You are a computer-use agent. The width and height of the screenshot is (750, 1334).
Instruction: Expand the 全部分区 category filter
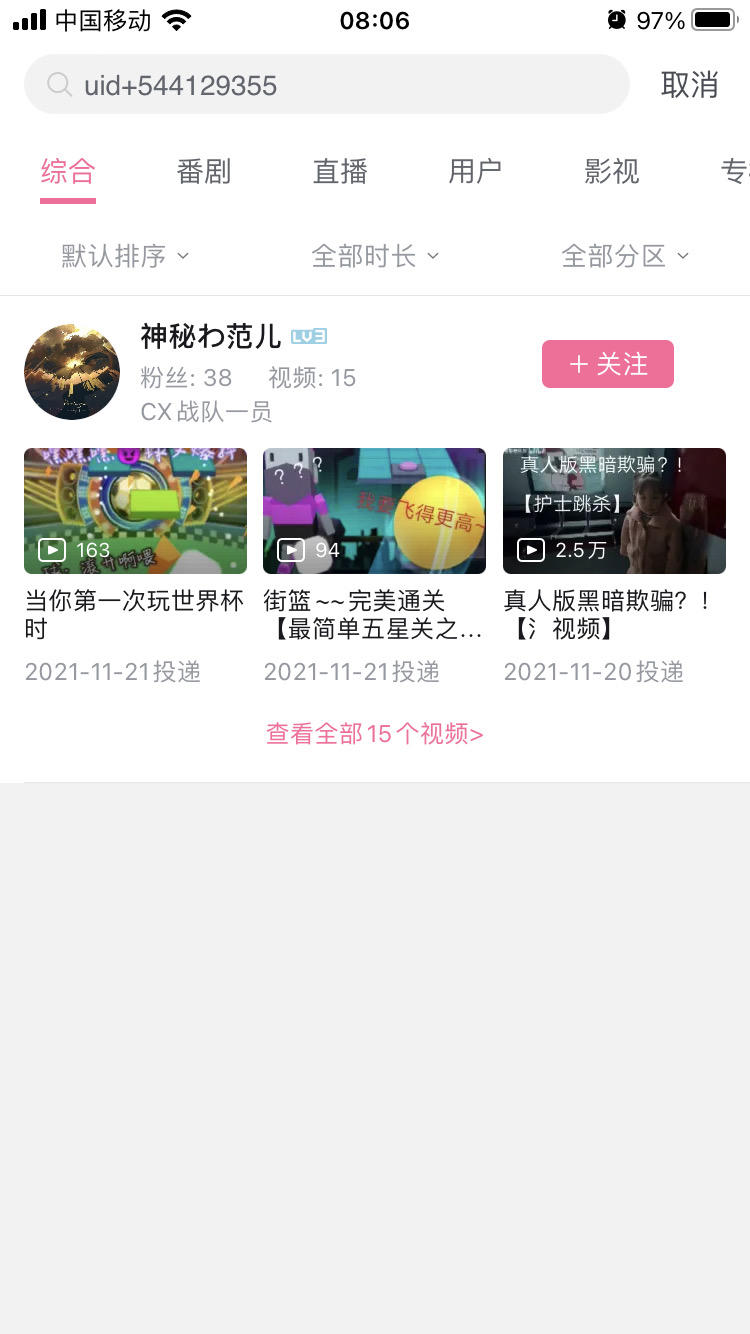(625, 256)
